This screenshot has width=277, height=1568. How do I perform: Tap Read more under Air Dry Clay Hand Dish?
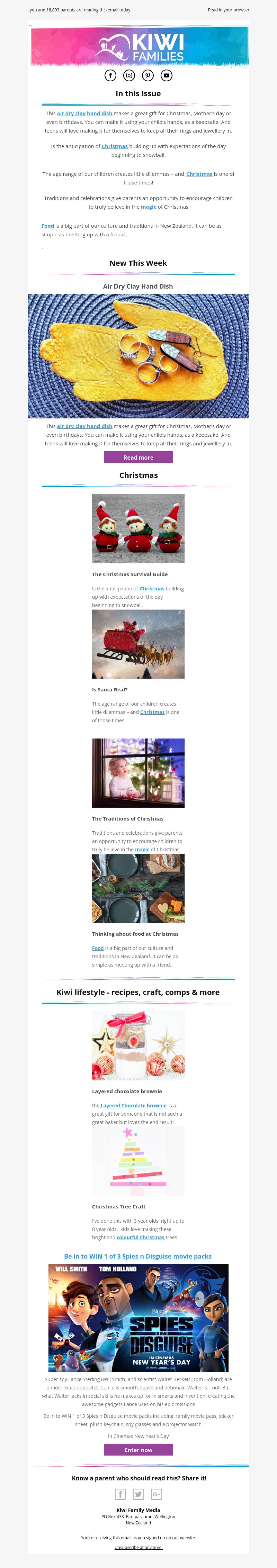tap(138, 457)
